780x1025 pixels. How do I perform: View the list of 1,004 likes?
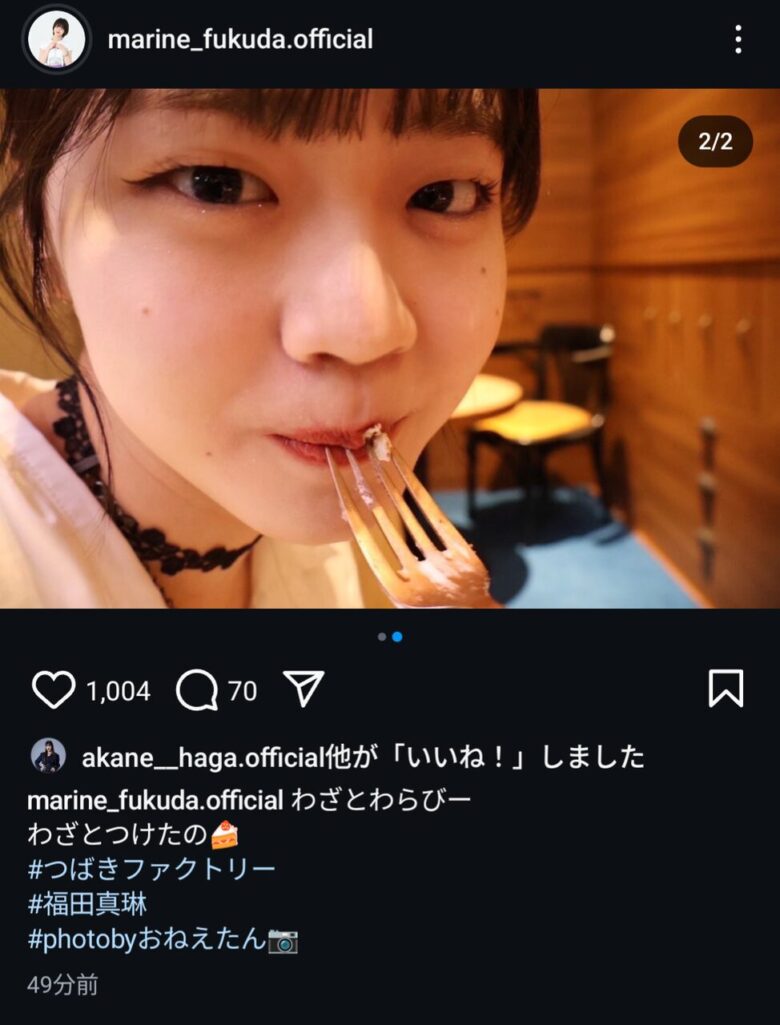tap(118, 691)
